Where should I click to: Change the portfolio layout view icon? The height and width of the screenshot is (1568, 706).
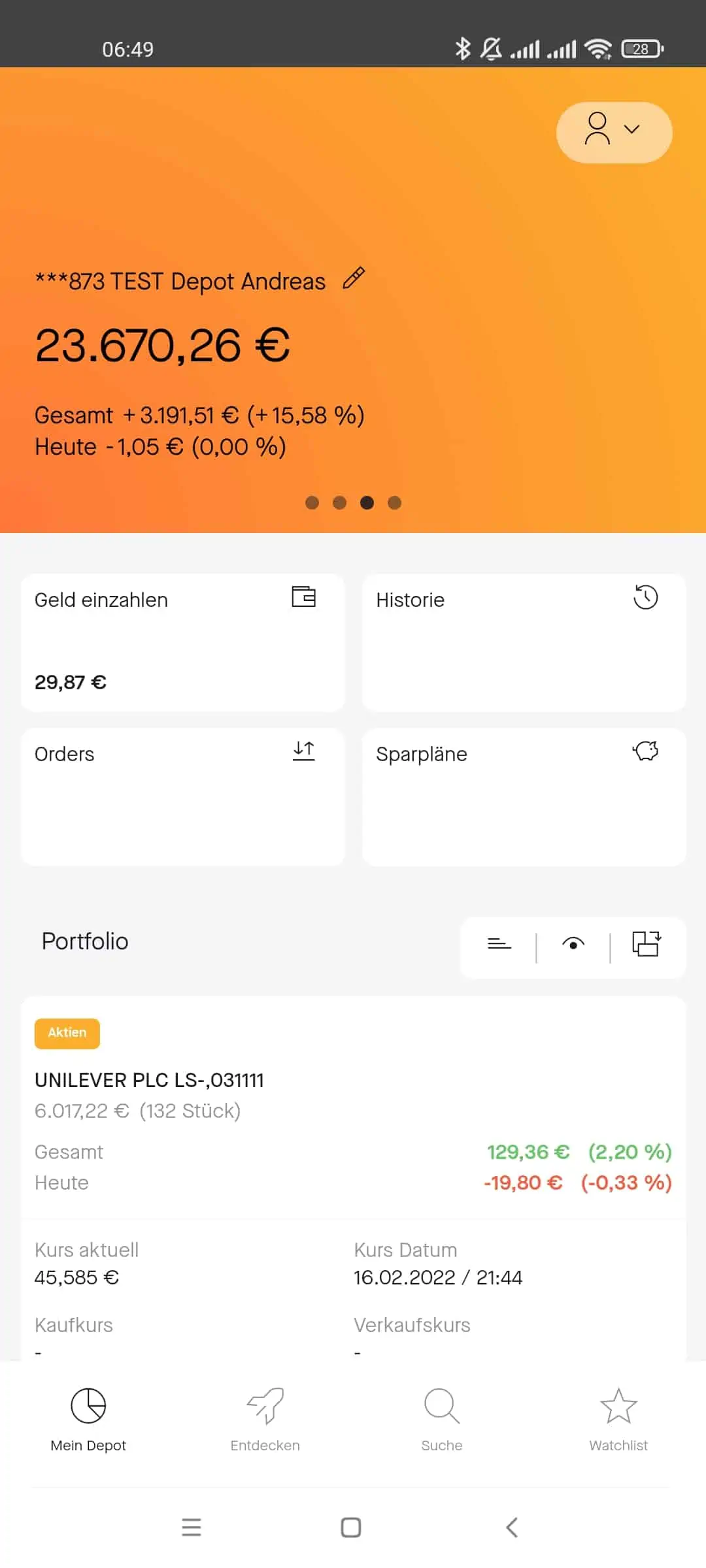click(647, 944)
